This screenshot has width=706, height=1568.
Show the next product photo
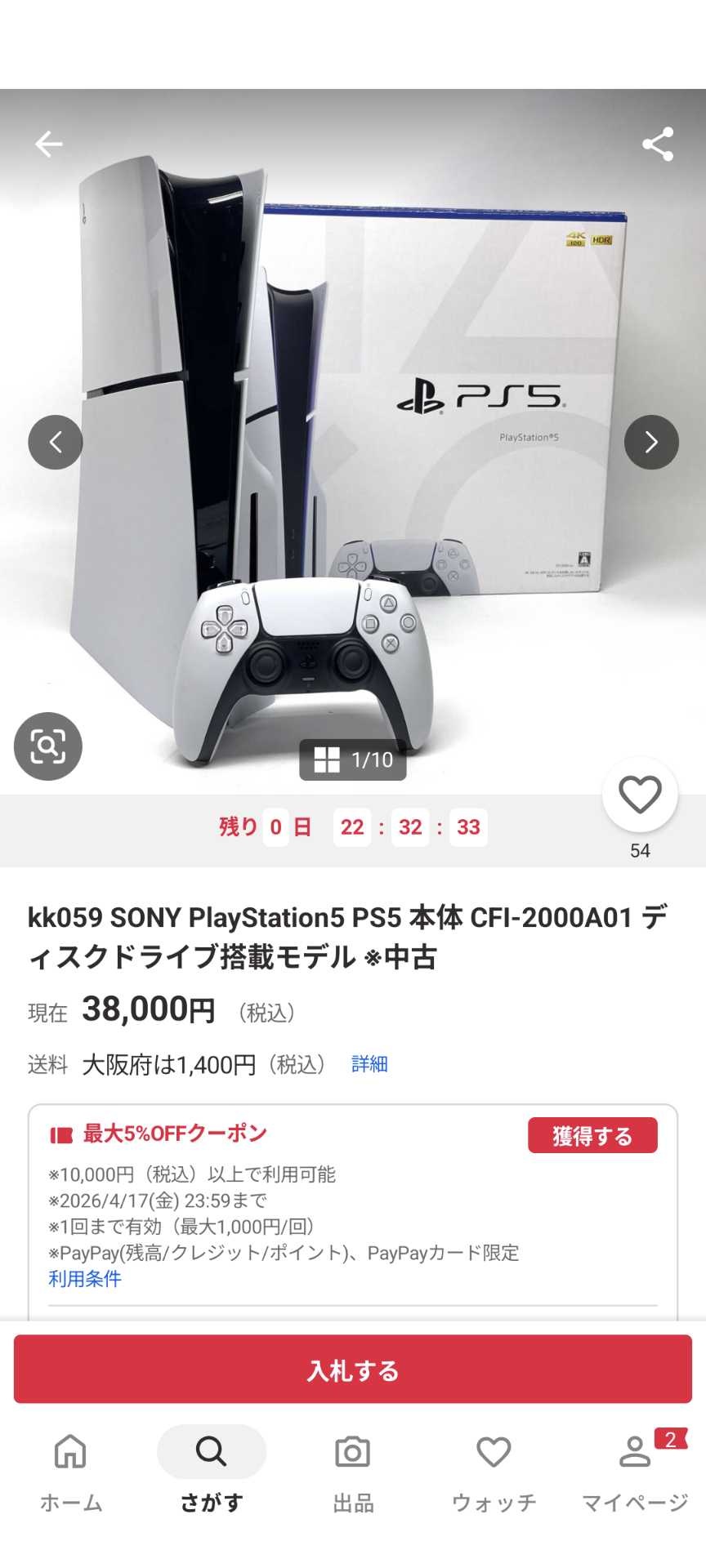click(x=651, y=443)
